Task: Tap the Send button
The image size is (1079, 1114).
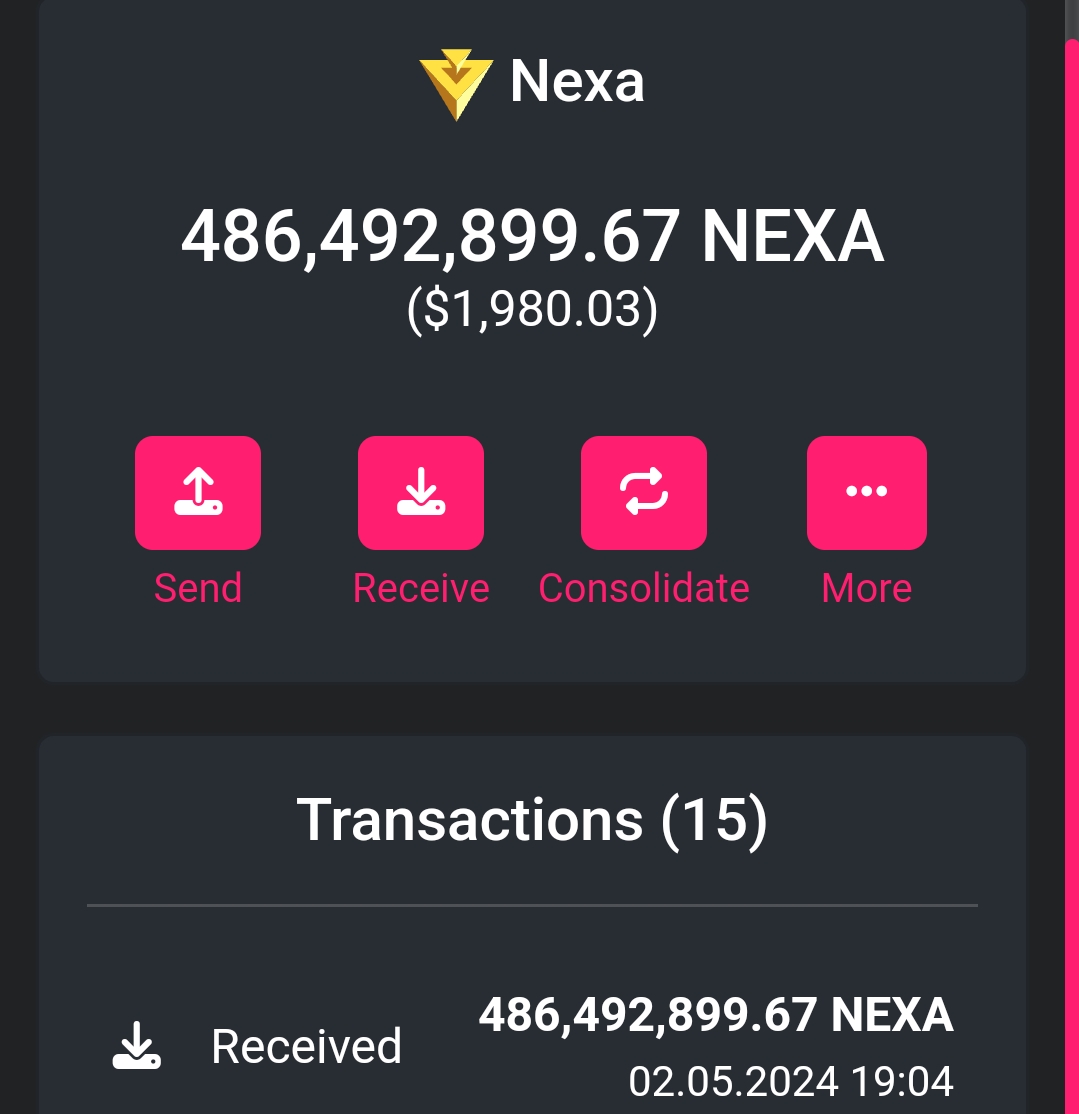Action: 198,493
